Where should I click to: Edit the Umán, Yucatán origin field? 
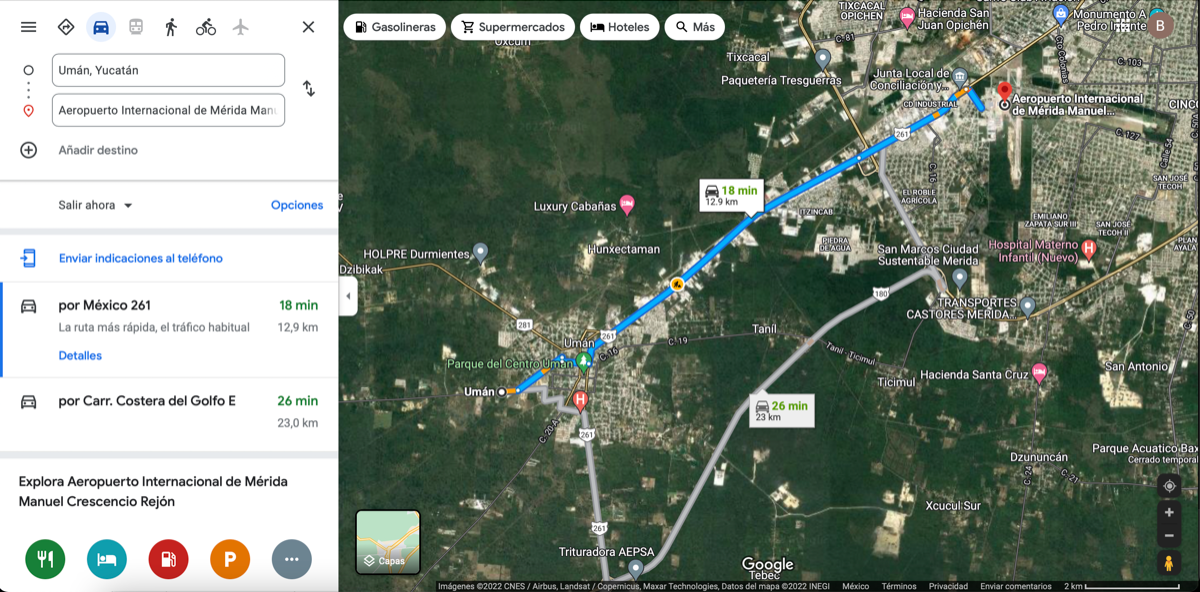coord(168,70)
